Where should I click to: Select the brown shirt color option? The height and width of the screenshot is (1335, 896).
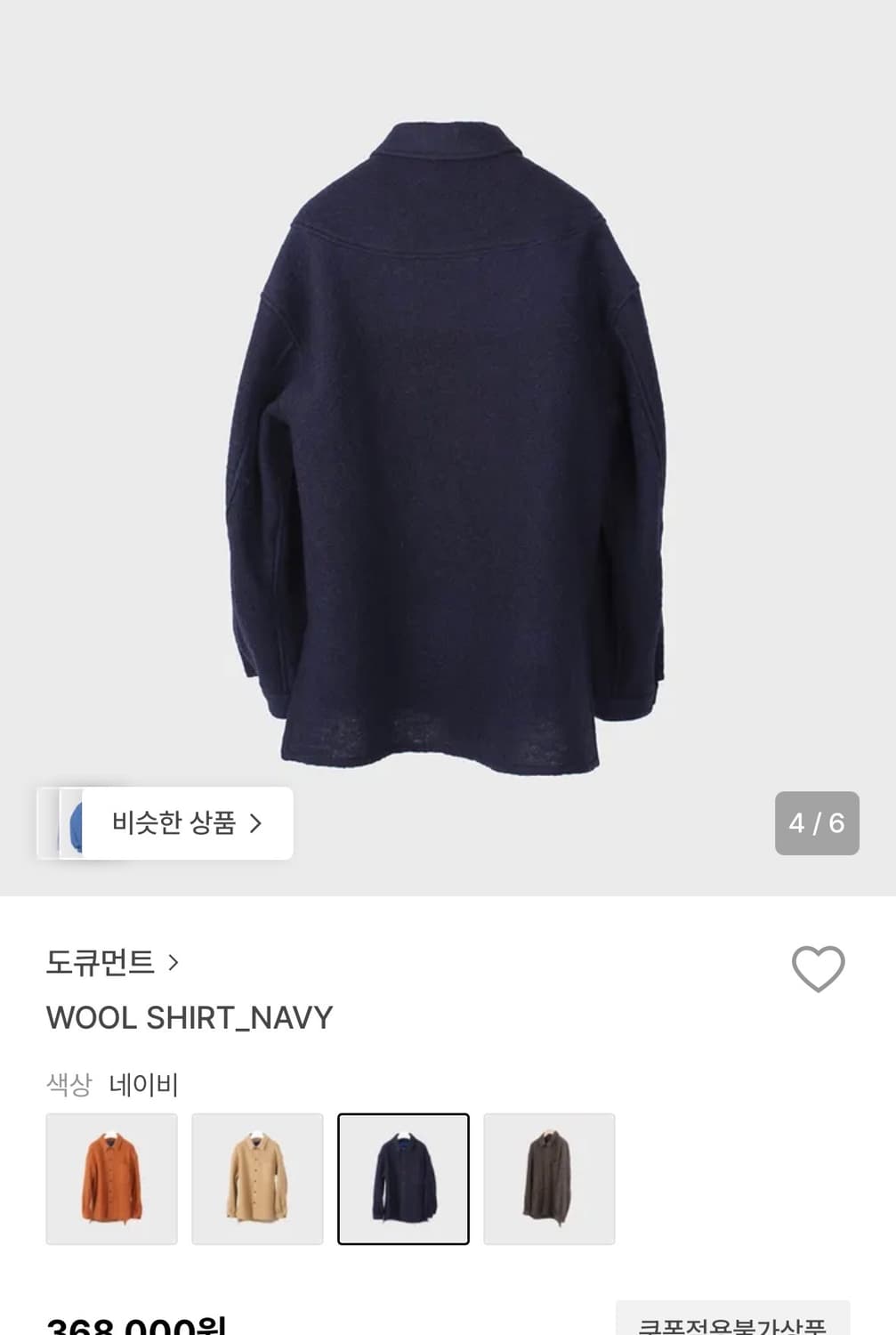(549, 1179)
